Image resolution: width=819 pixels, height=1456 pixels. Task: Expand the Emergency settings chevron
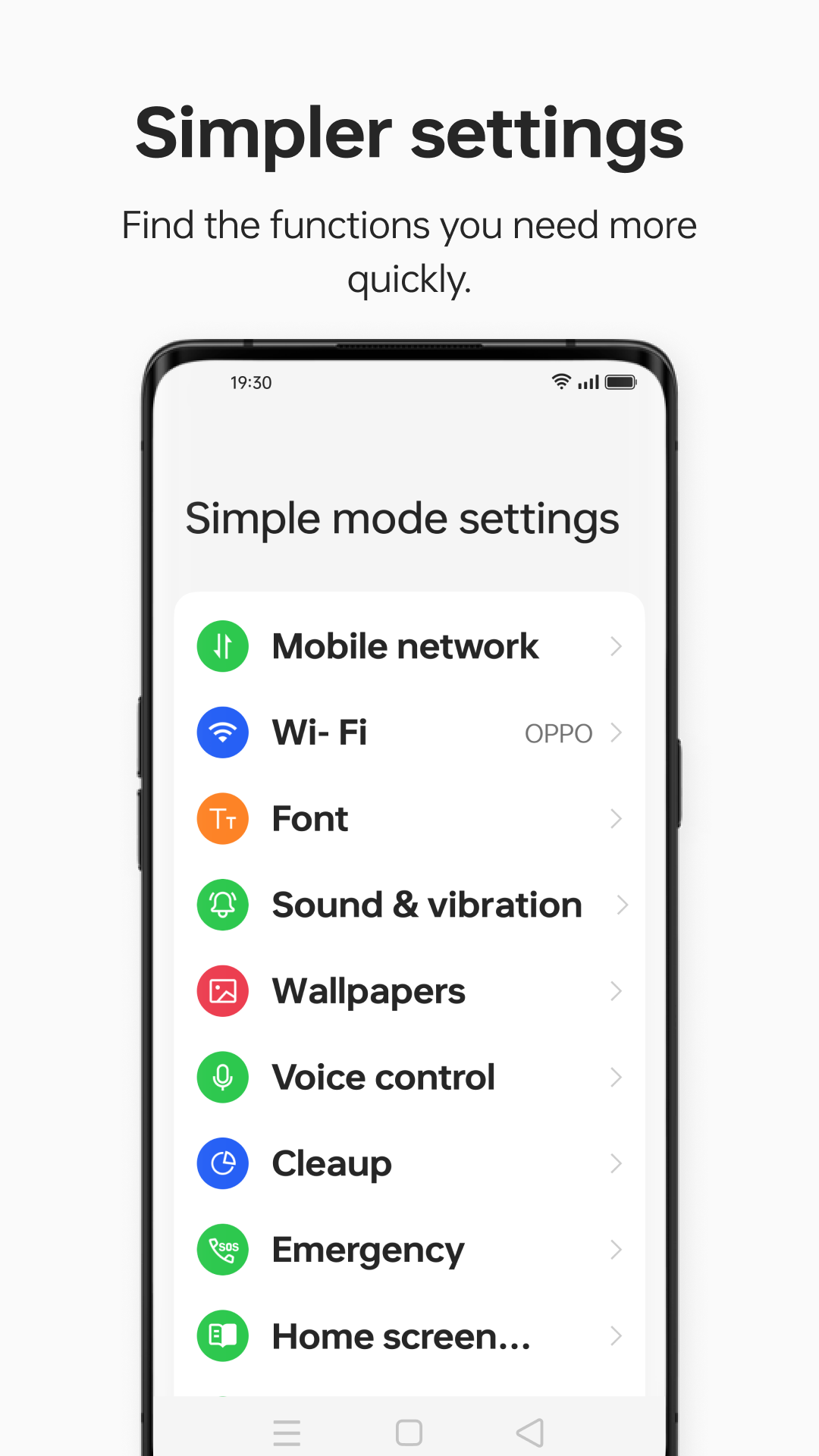click(616, 1249)
